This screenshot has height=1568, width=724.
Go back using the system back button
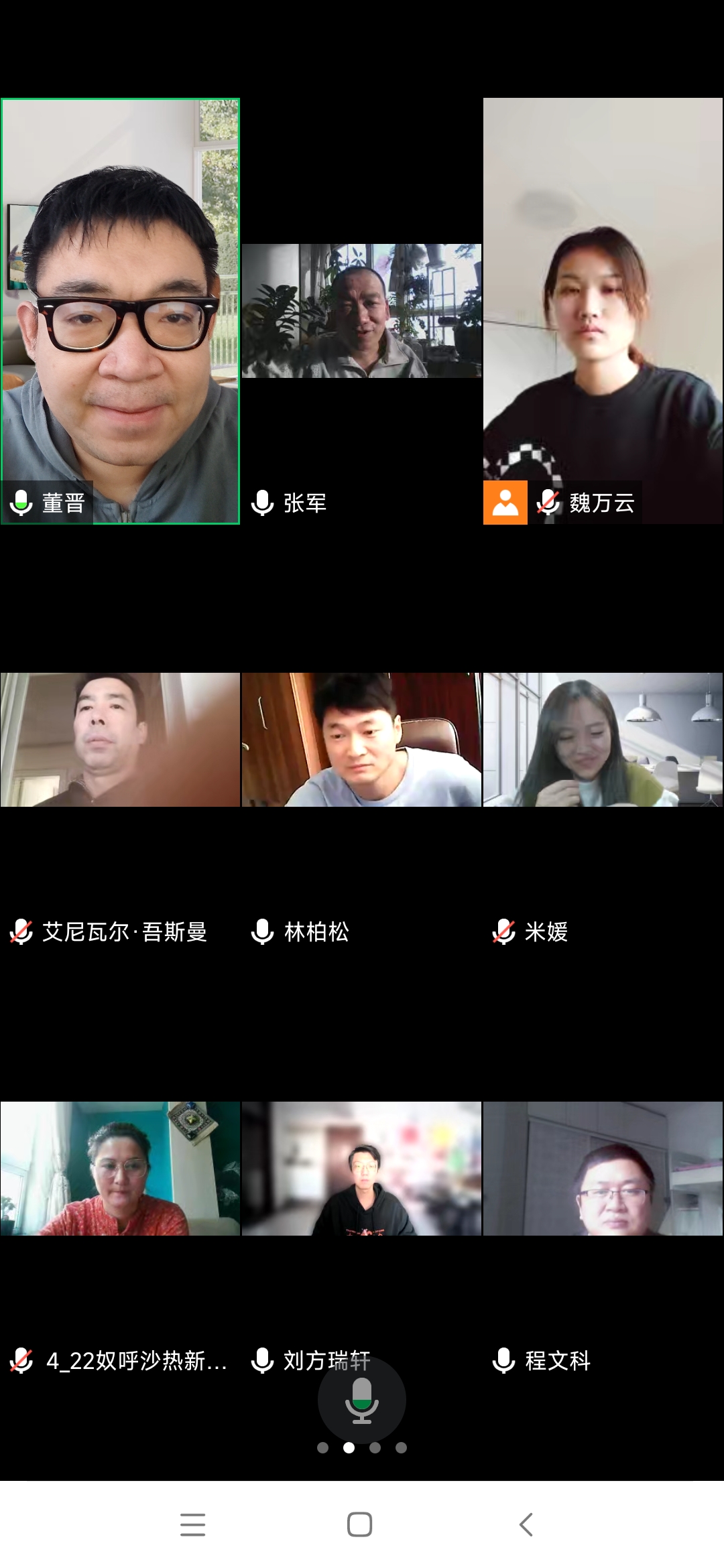[x=526, y=1524]
